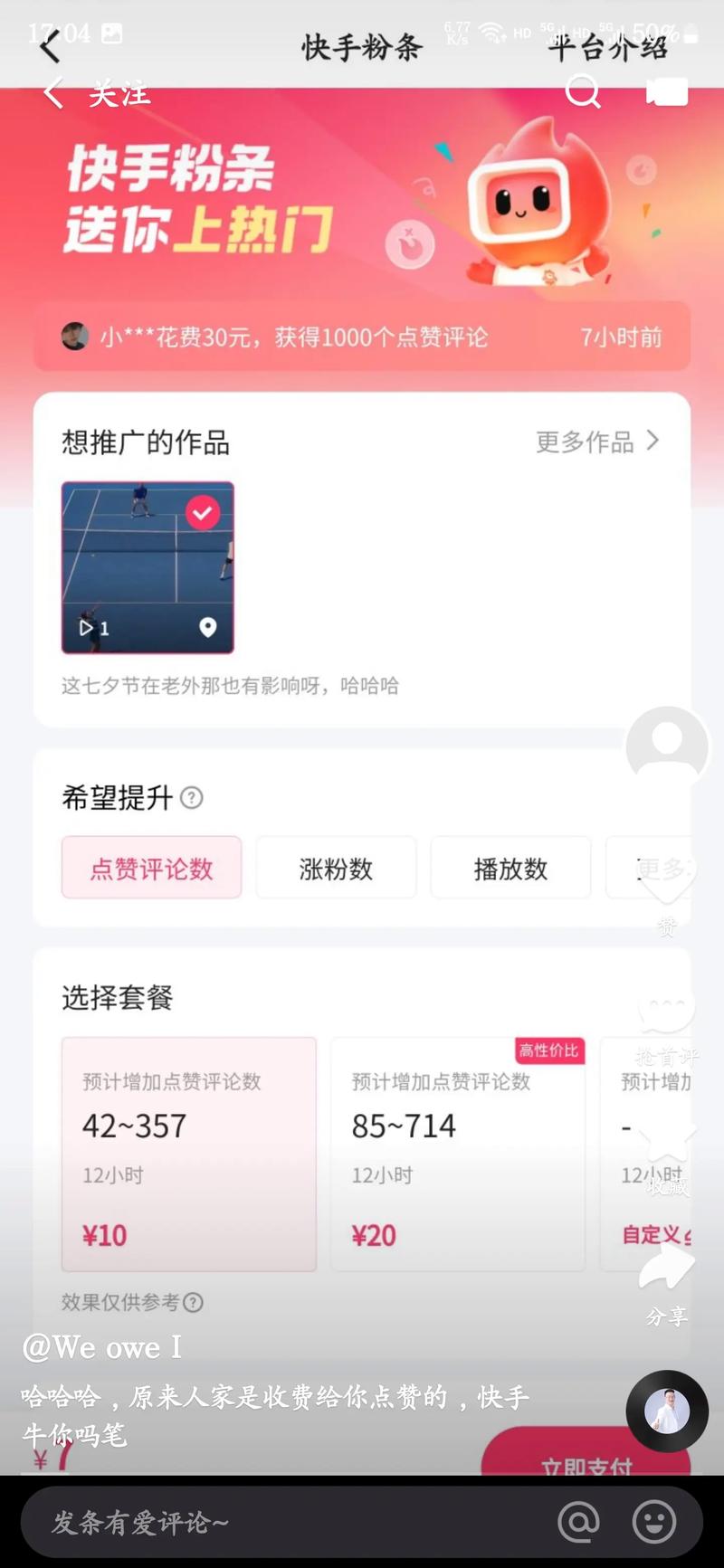The height and width of the screenshot is (1568, 724).
Task: Click the help icon next to 希望提升
Action: 191,799
